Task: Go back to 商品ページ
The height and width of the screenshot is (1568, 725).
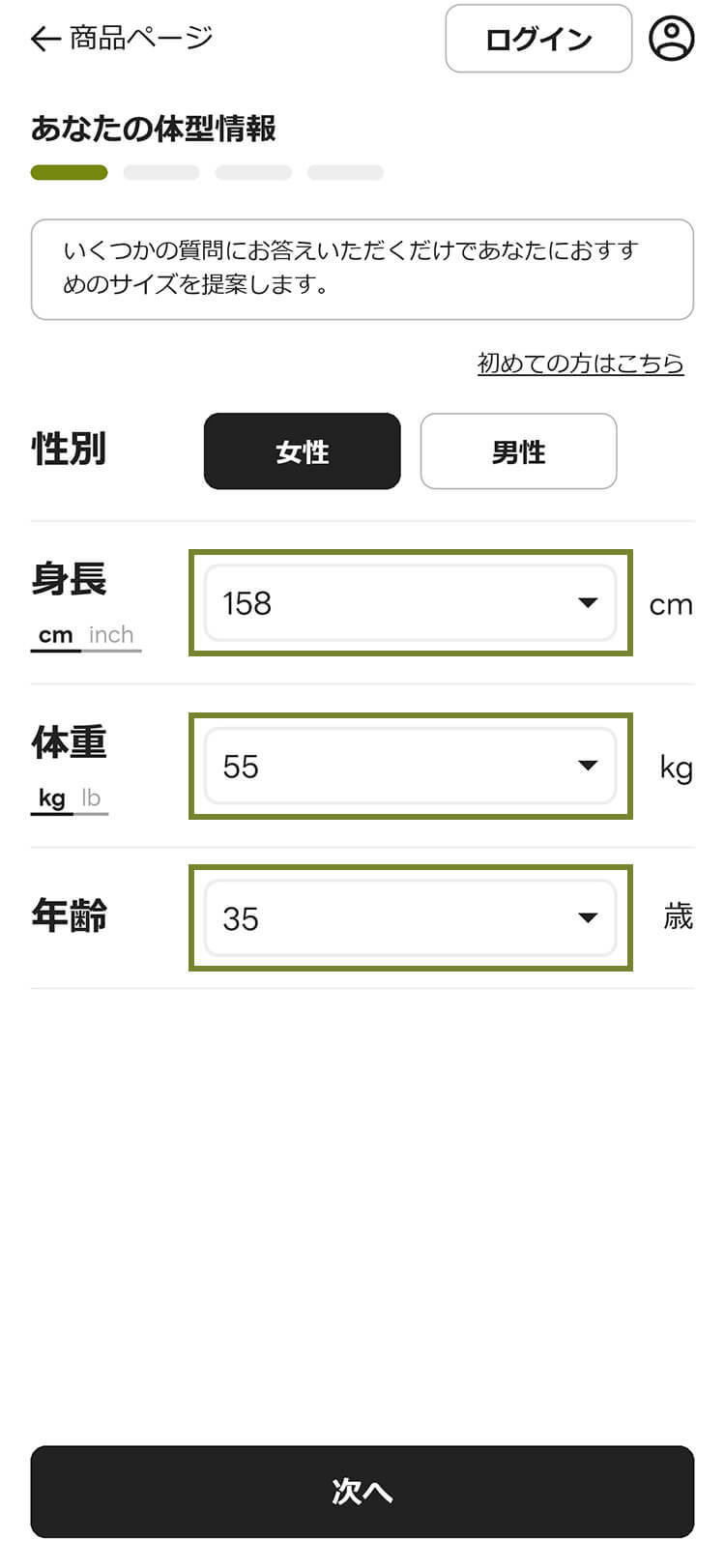Action: coord(121,39)
